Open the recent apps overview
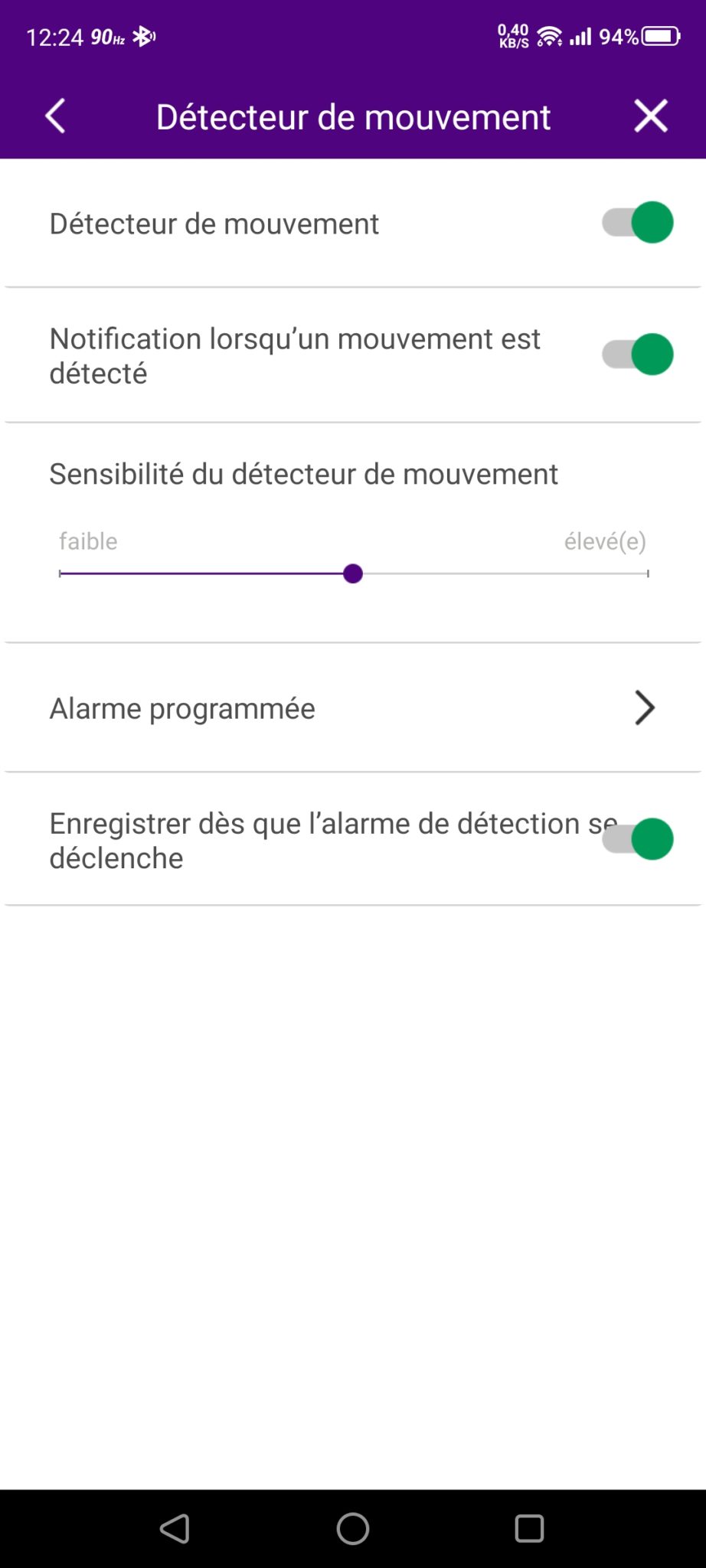Screen dimensions: 706x1568 click(x=529, y=1529)
